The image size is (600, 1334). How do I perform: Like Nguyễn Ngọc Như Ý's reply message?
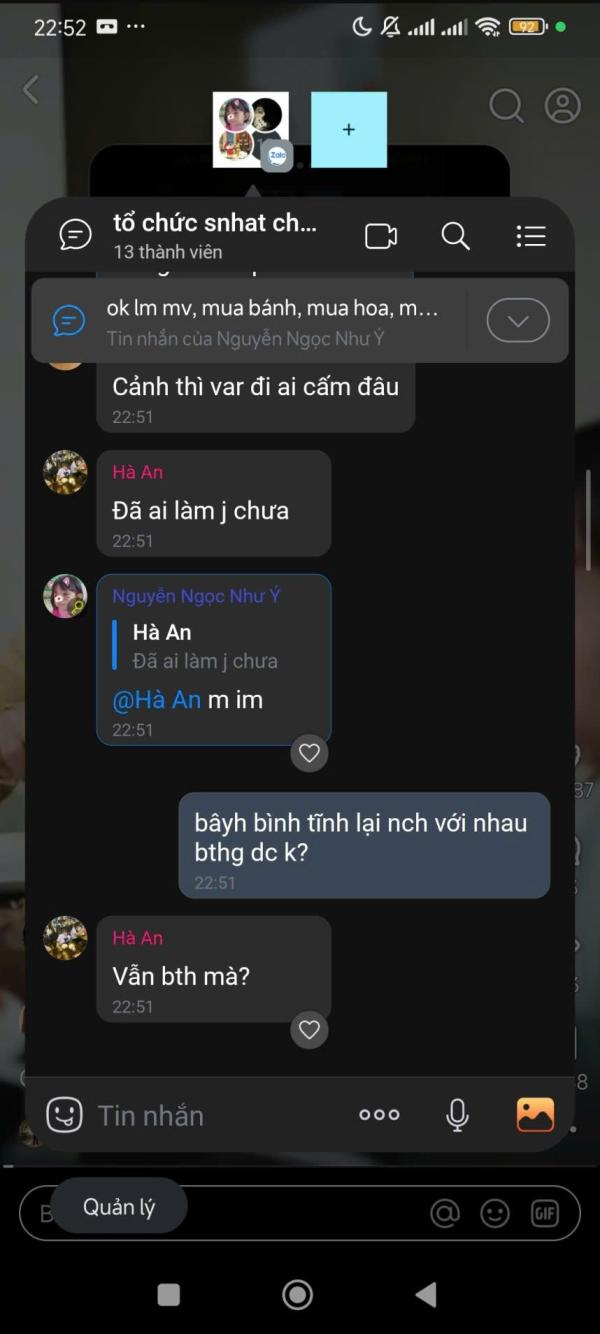click(309, 752)
